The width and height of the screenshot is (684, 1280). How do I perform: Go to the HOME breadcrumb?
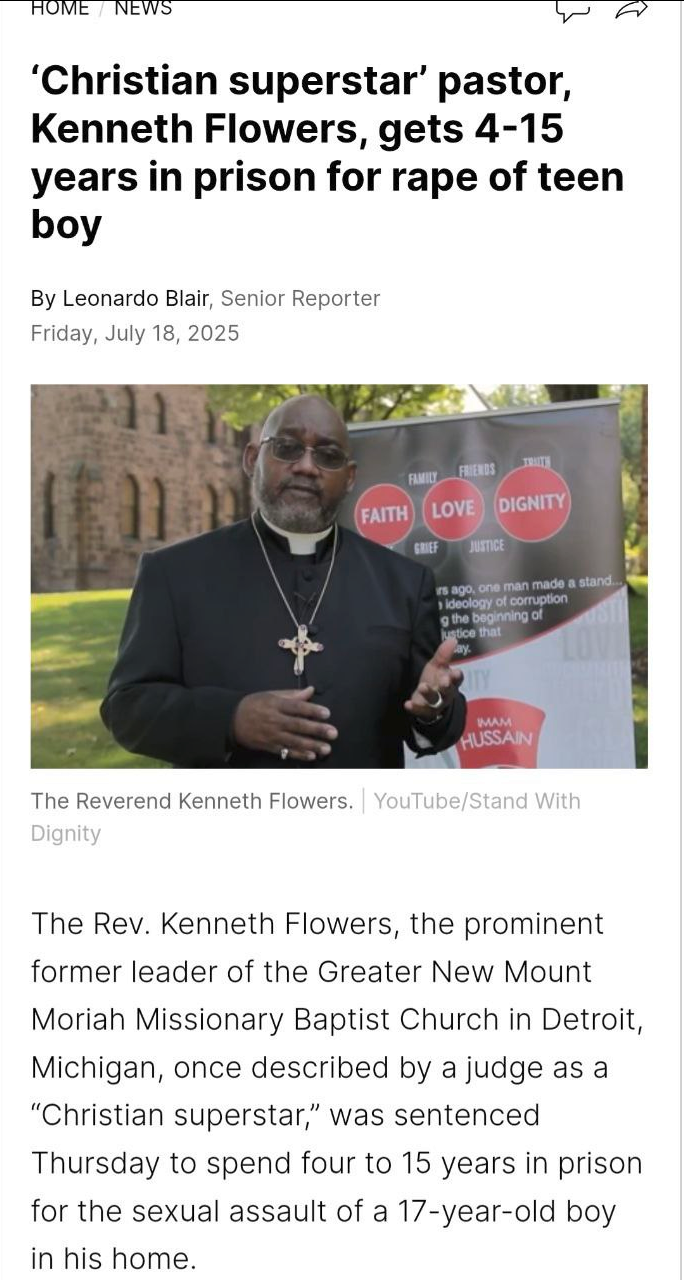tap(60, 8)
